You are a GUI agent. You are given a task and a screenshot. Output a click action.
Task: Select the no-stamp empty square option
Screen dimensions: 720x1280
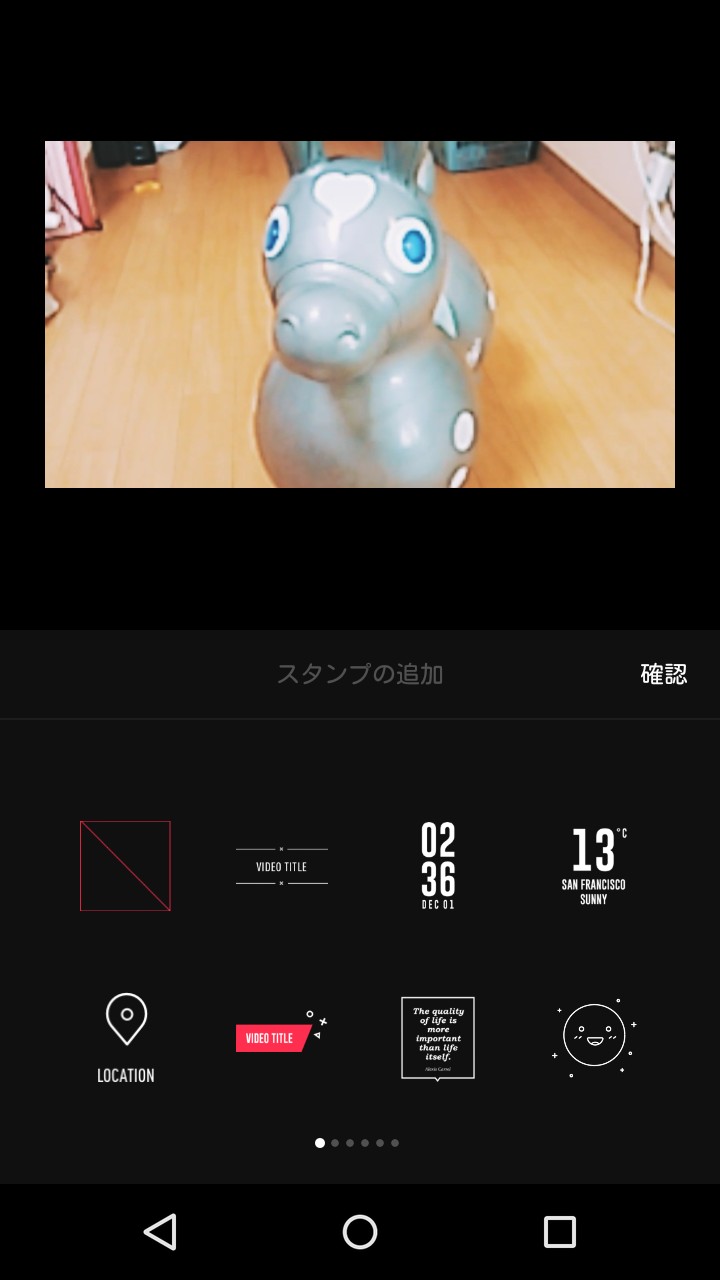click(x=125, y=866)
